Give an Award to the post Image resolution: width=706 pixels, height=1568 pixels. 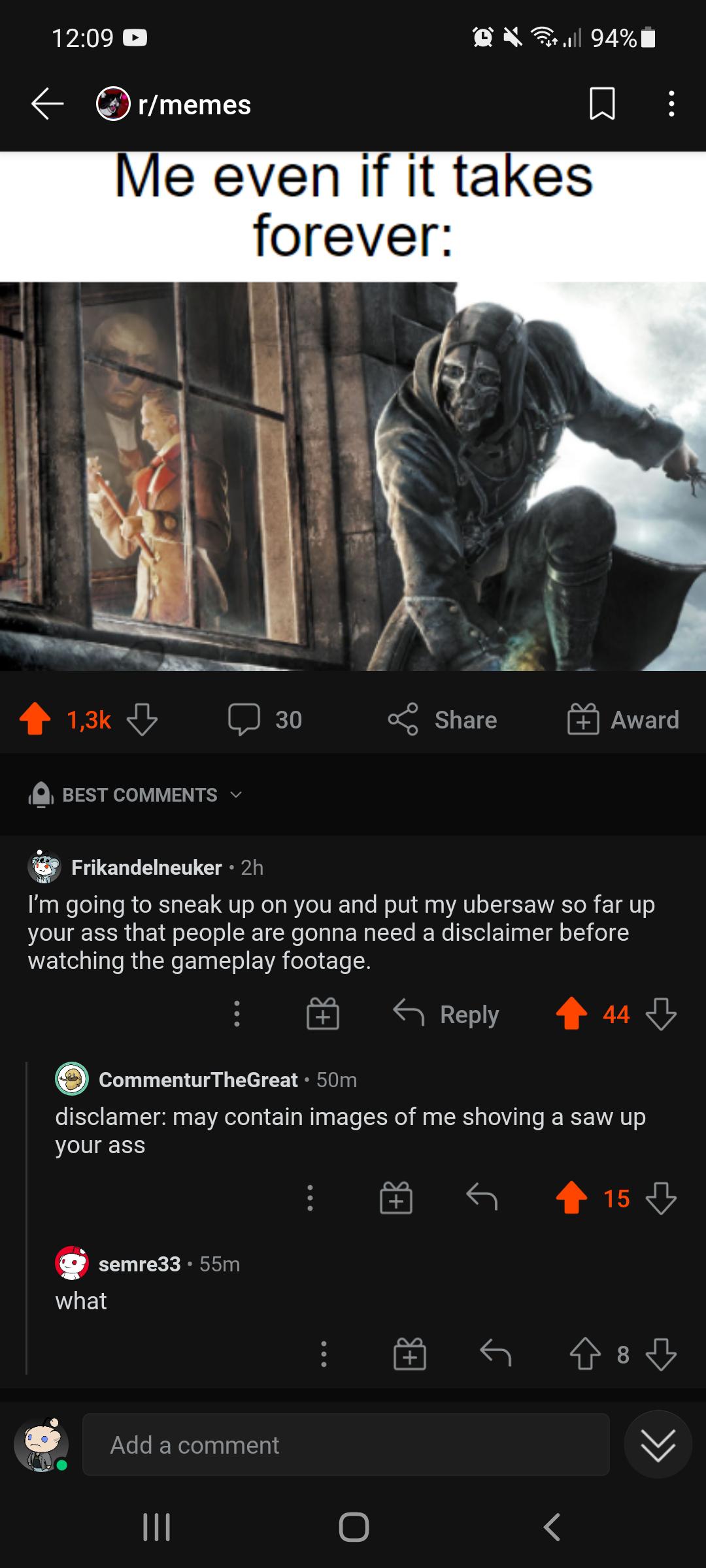click(623, 719)
